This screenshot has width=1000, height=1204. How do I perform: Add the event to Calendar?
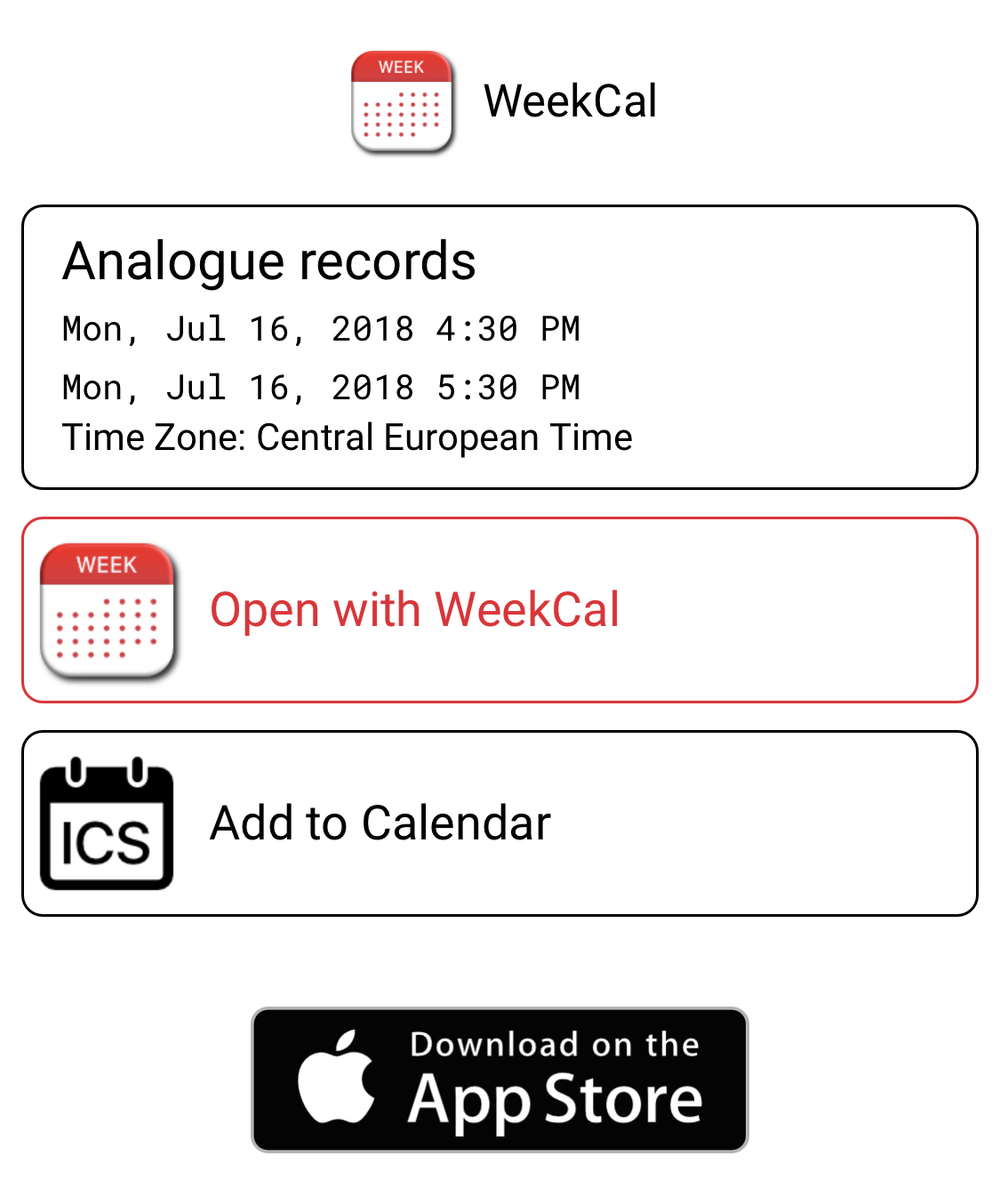click(500, 823)
